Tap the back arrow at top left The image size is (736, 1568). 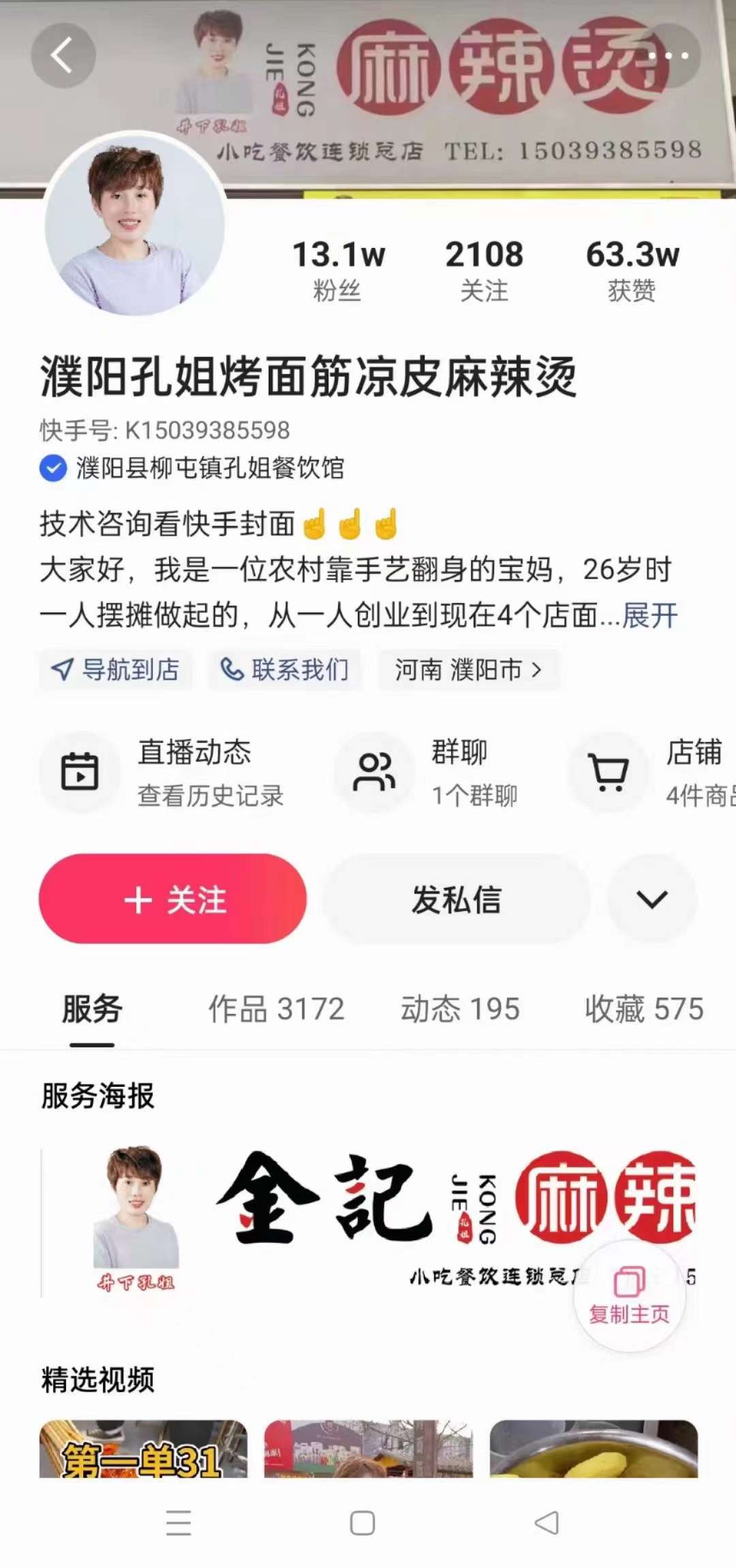click(63, 56)
